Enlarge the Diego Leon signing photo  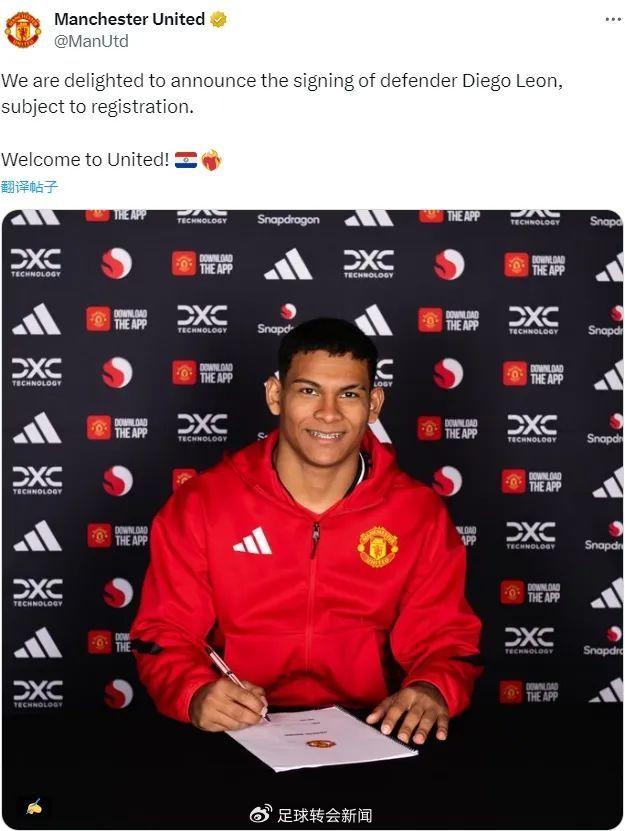click(x=312, y=500)
